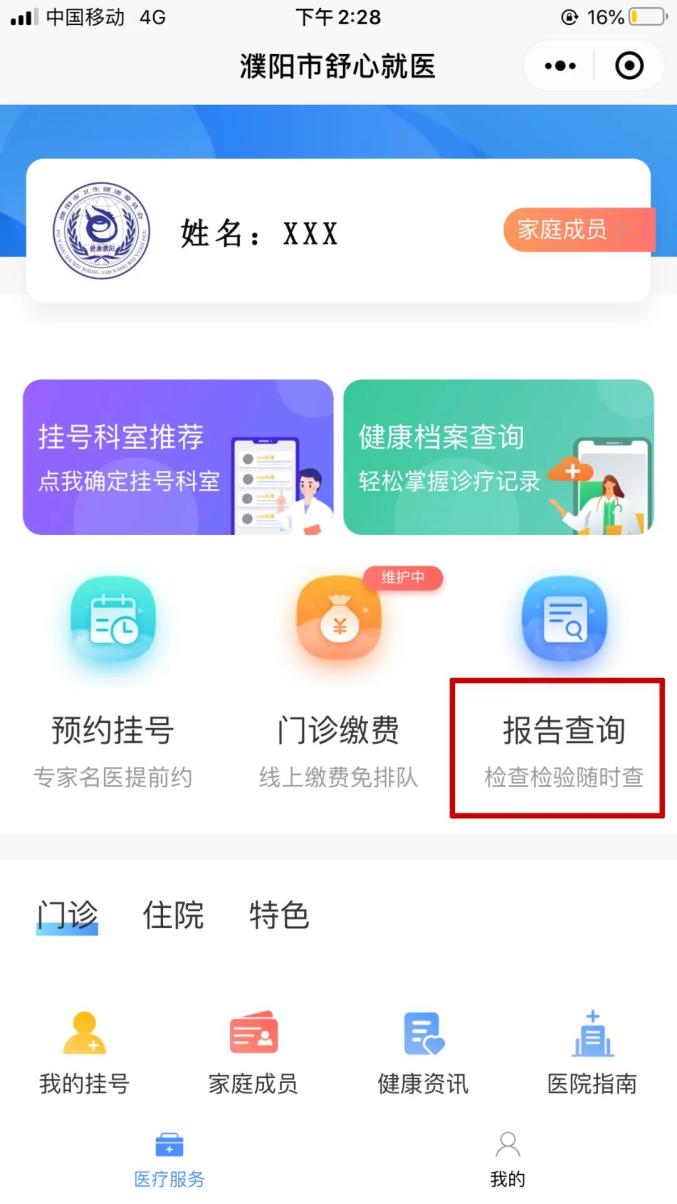Select the 门诊 tab

click(67, 915)
